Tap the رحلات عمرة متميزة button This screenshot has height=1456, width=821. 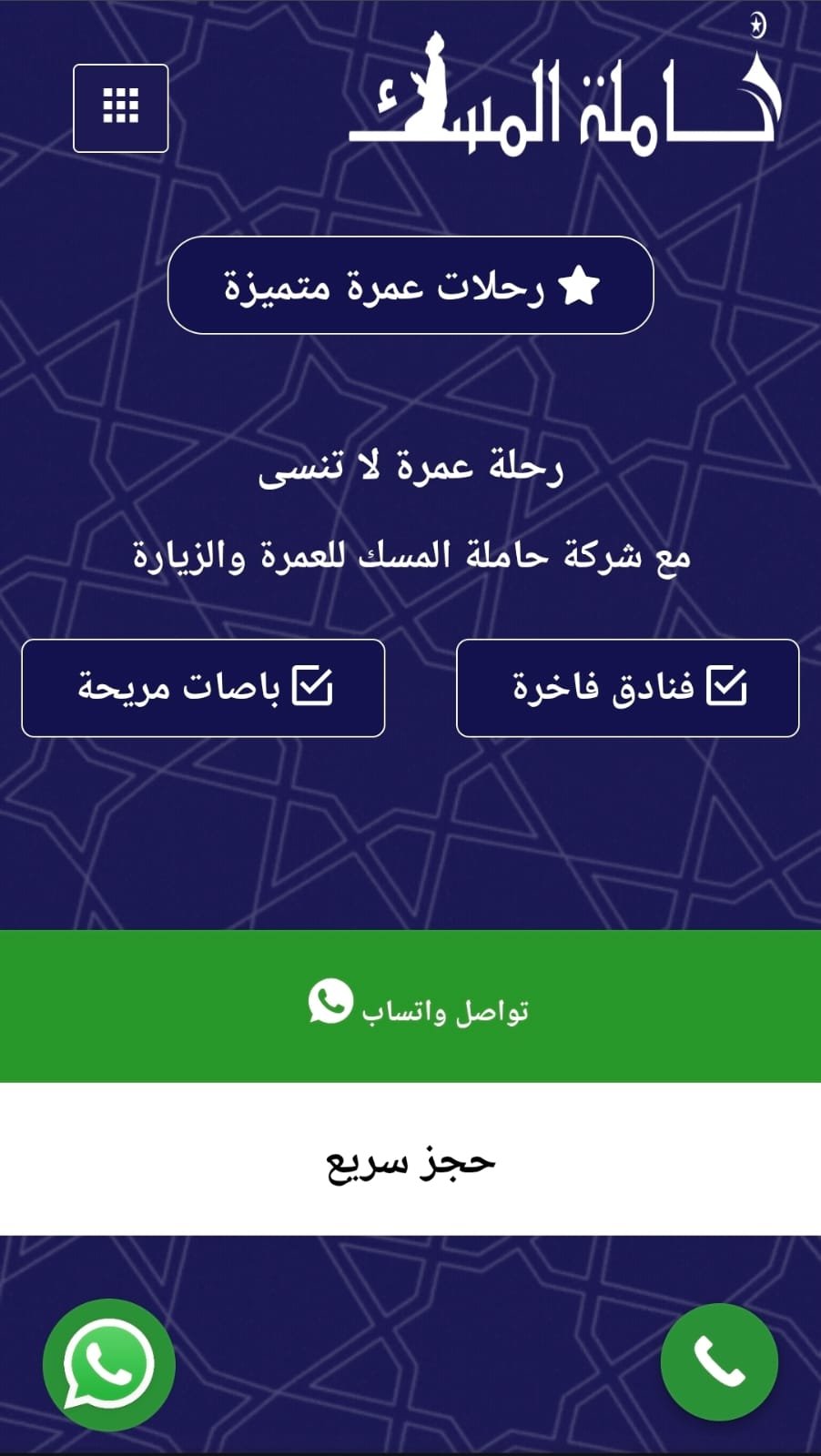click(410, 286)
